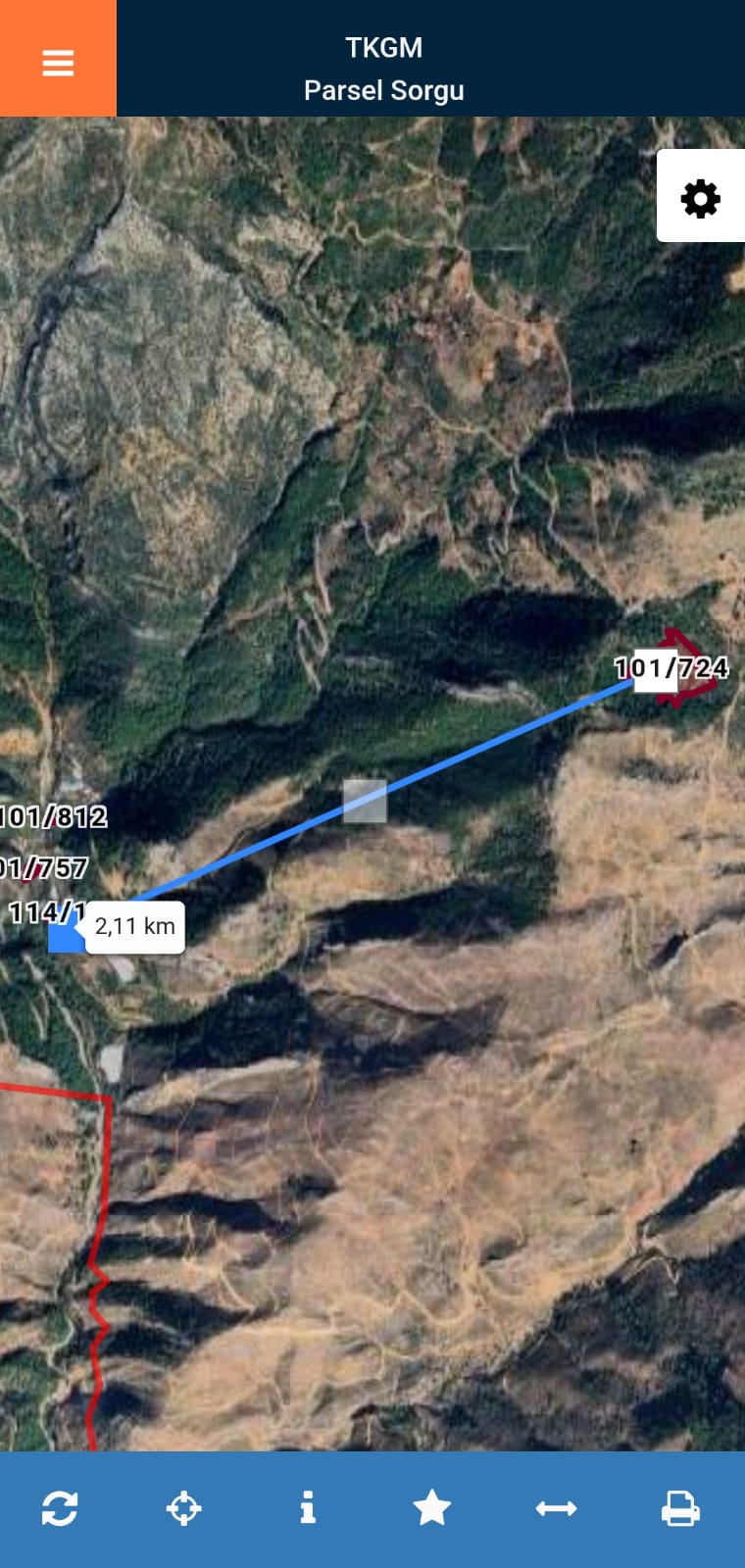
Task: Center map on my location
Action: (x=184, y=1508)
